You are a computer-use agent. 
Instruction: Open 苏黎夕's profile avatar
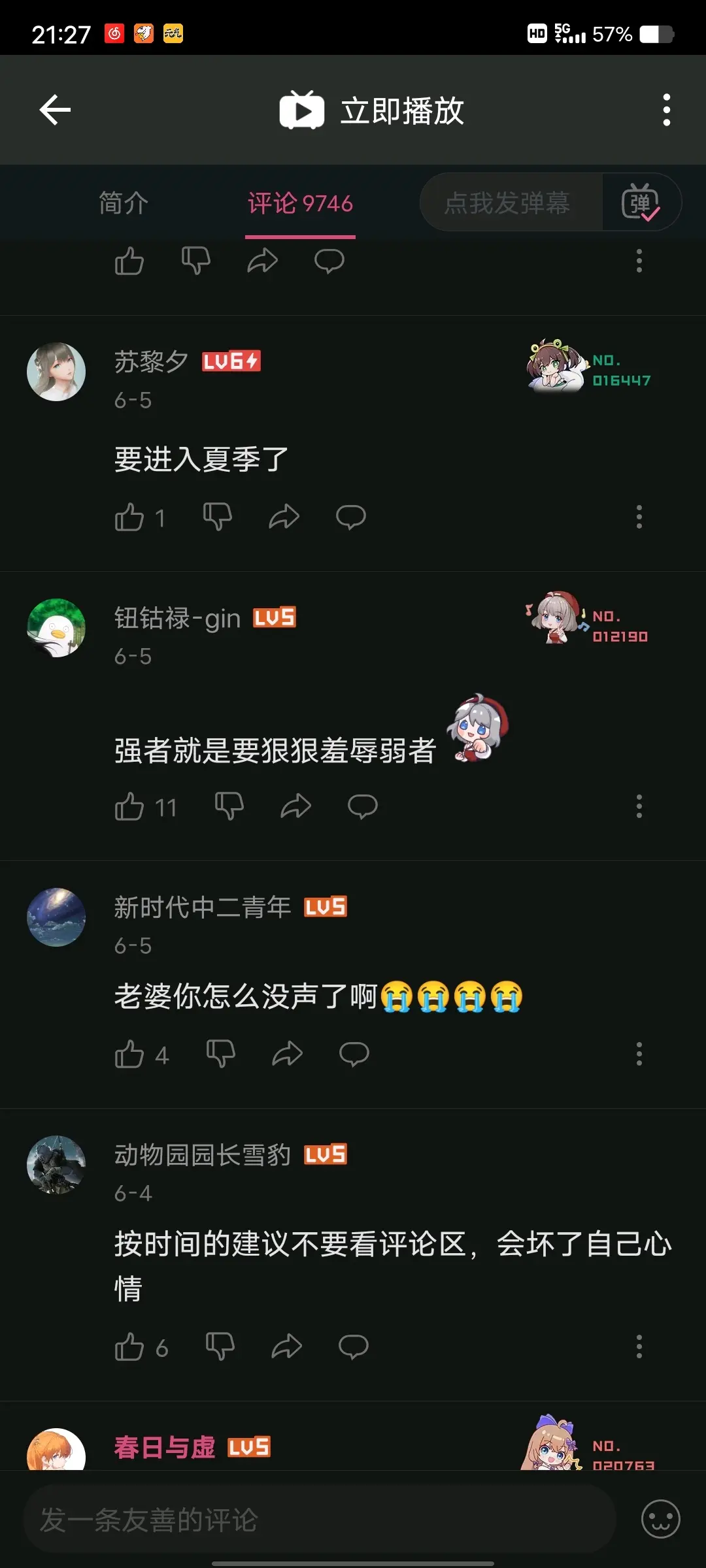[56, 372]
